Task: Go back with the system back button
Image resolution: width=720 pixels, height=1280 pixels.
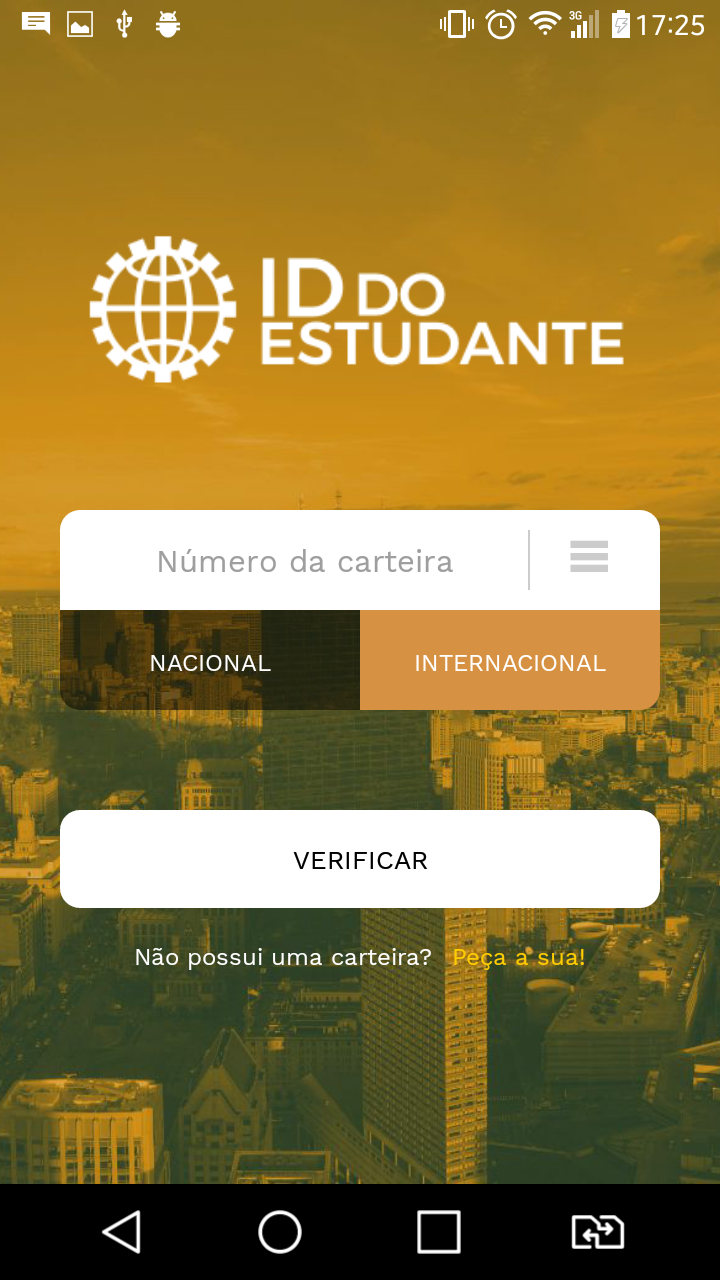Action: pyautogui.click(x=122, y=1232)
